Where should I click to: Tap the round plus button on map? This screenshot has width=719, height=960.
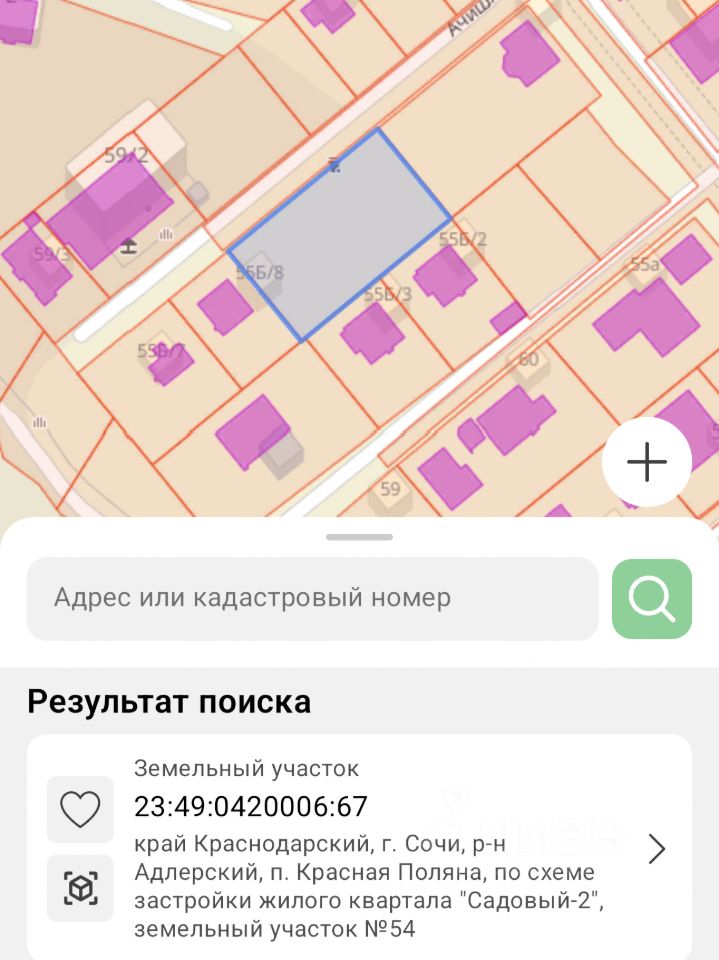click(x=647, y=462)
